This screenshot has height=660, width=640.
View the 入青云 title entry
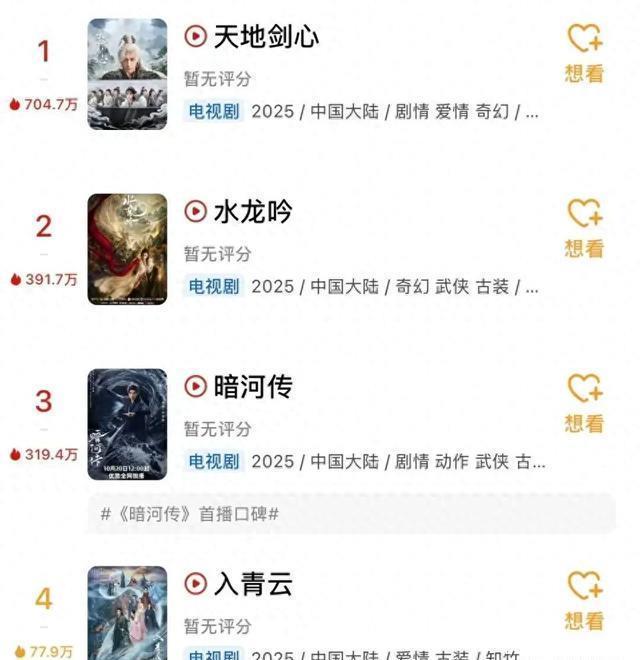pyautogui.click(x=252, y=584)
